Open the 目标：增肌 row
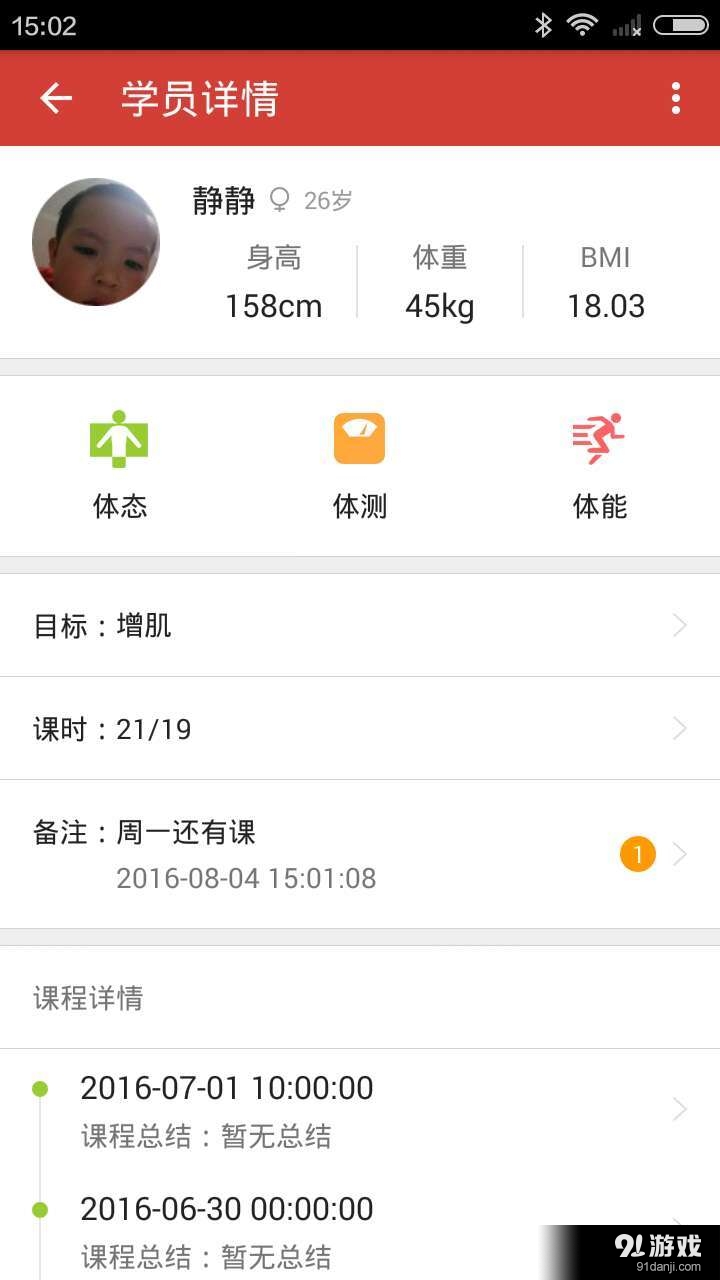 [360, 626]
